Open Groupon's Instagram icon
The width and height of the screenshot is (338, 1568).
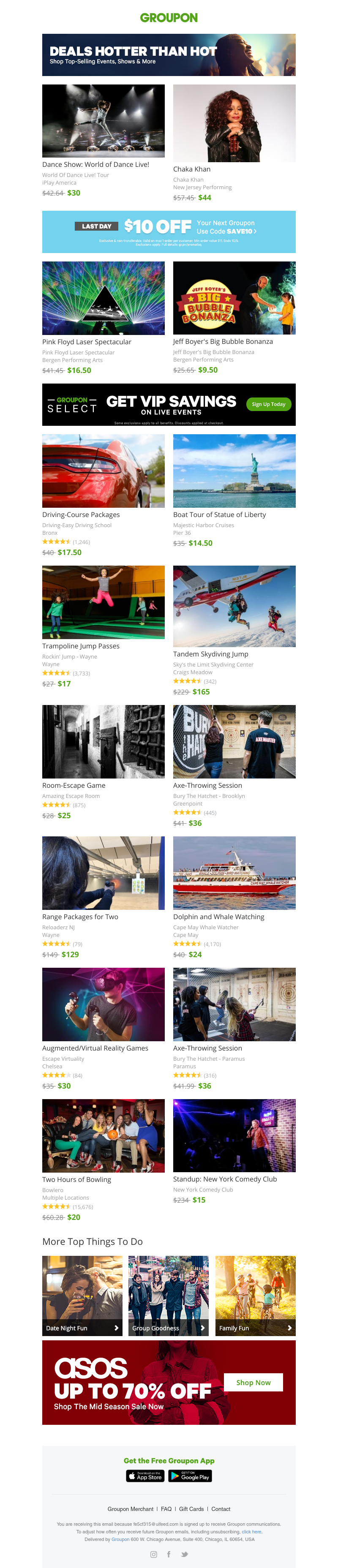click(x=153, y=1554)
